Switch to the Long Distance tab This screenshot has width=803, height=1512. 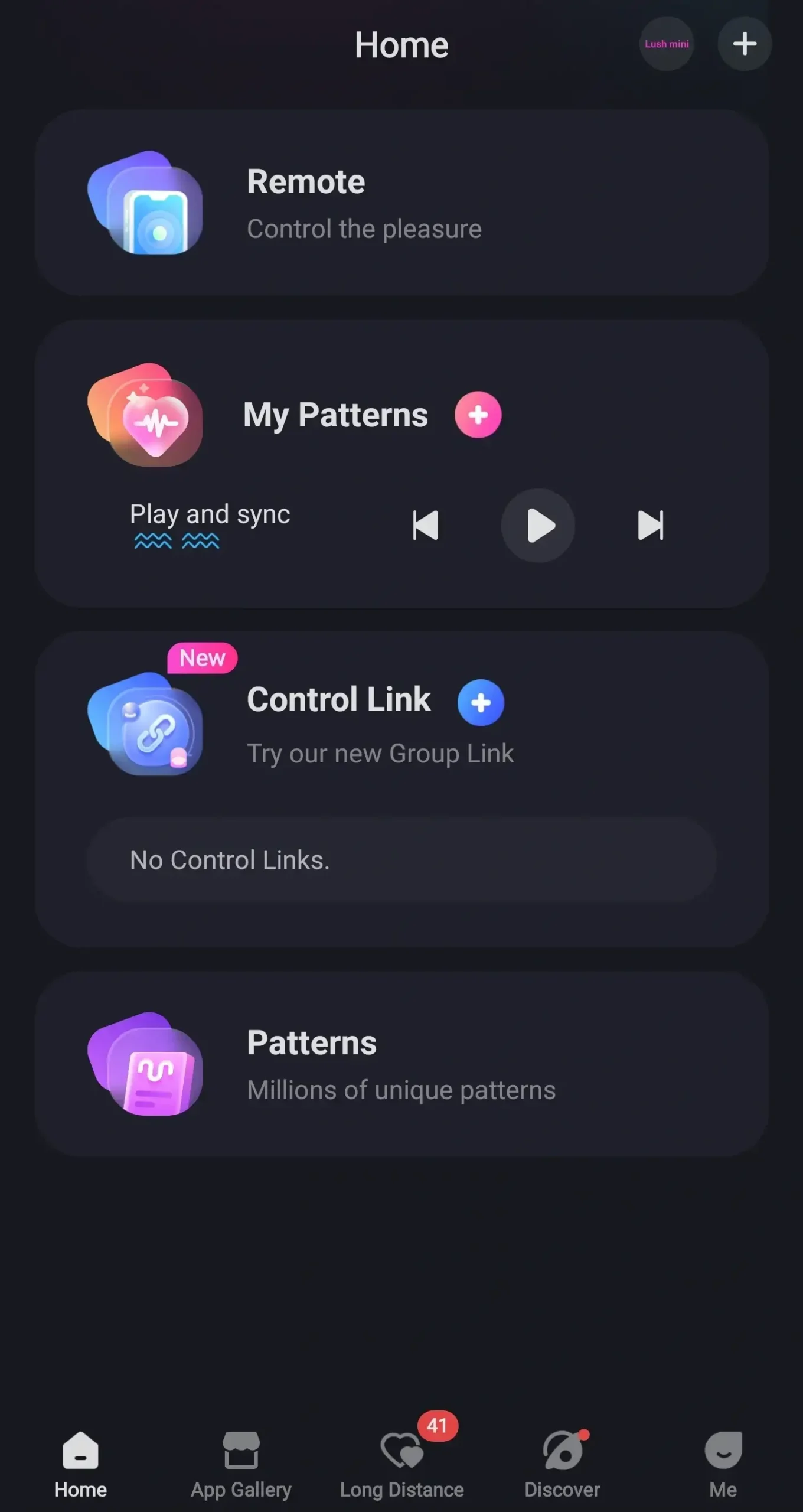click(x=401, y=1464)
